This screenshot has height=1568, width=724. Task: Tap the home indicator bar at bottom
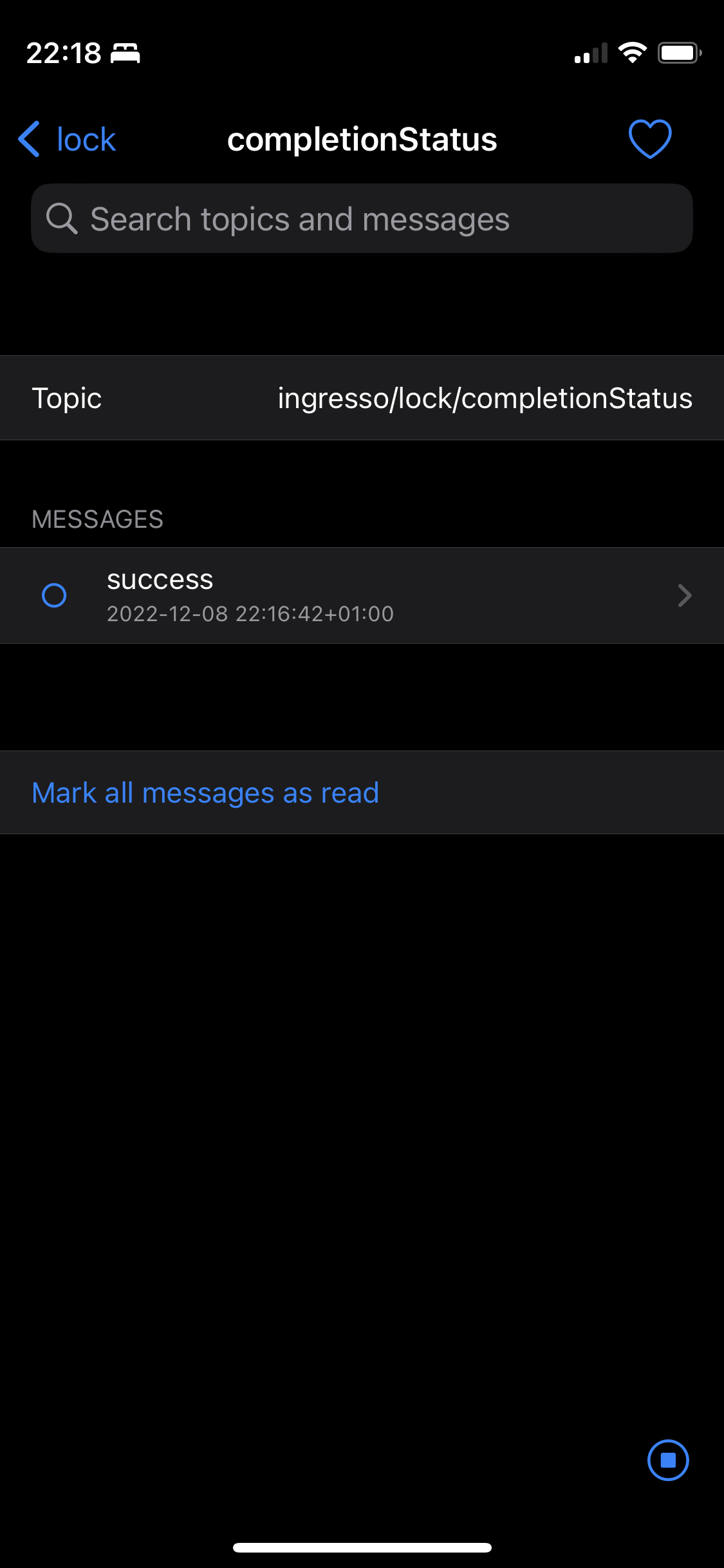coord(362,1548)
